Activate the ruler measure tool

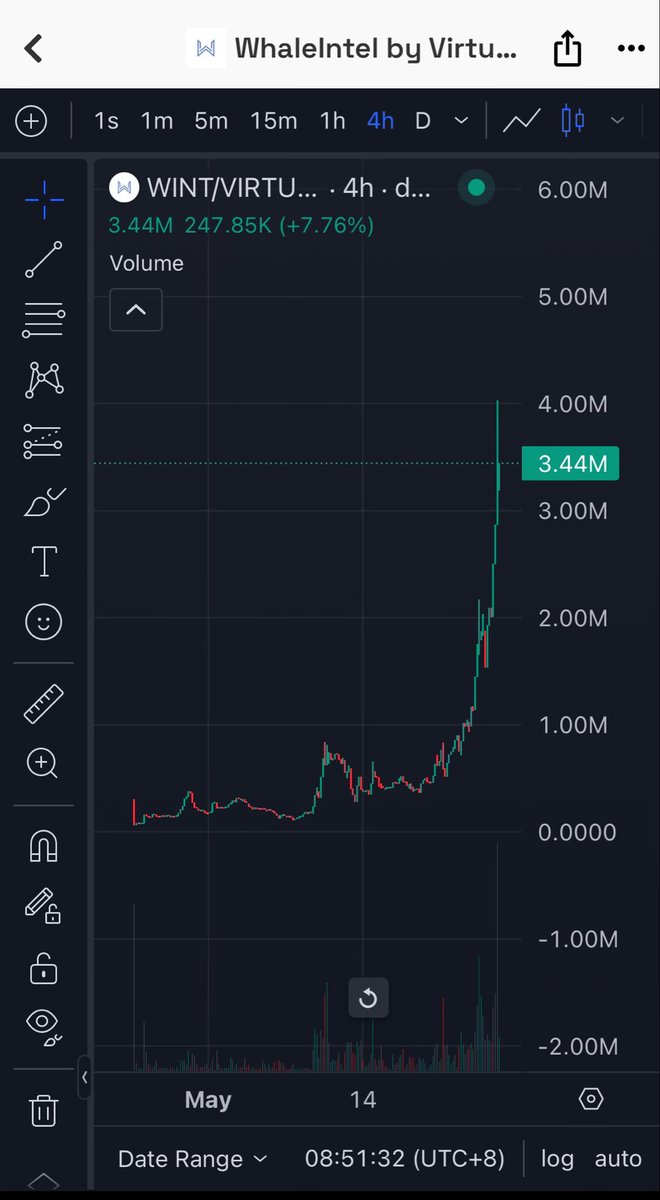pyautogui.click(x=44, y=704)
